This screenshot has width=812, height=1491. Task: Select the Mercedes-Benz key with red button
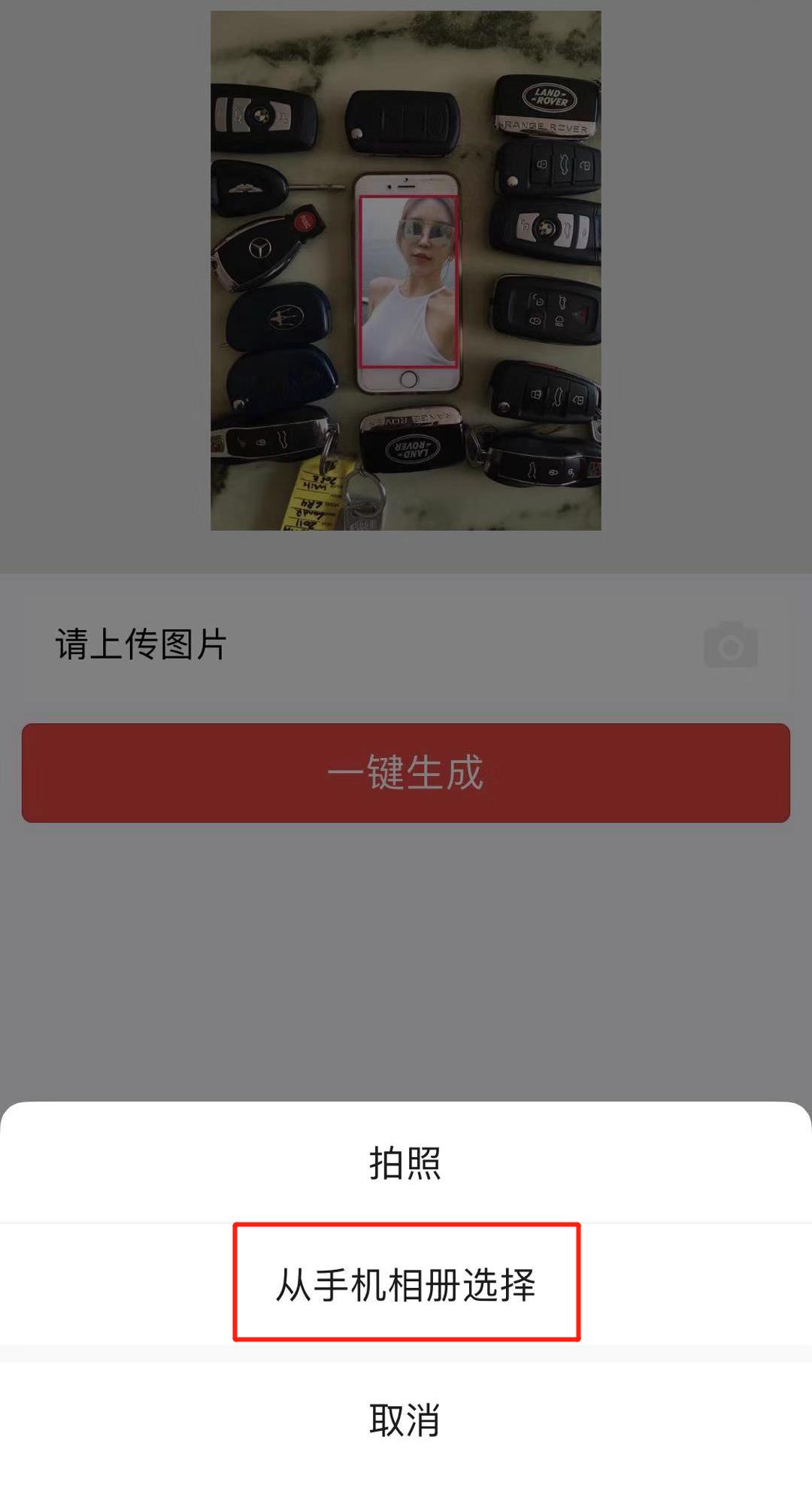click(259, 248)
